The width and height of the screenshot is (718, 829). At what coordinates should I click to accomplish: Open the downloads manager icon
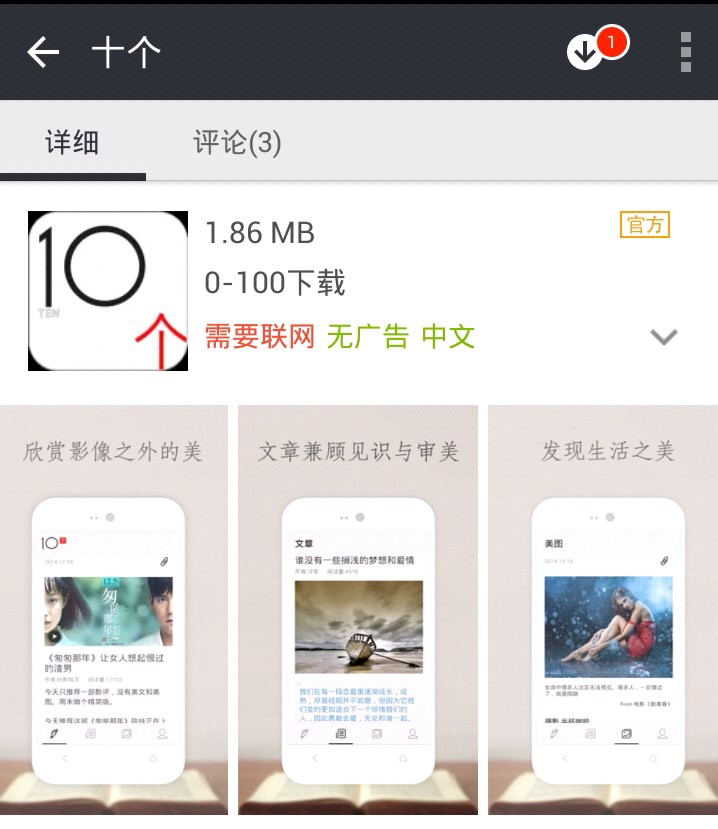click(587, 52)
